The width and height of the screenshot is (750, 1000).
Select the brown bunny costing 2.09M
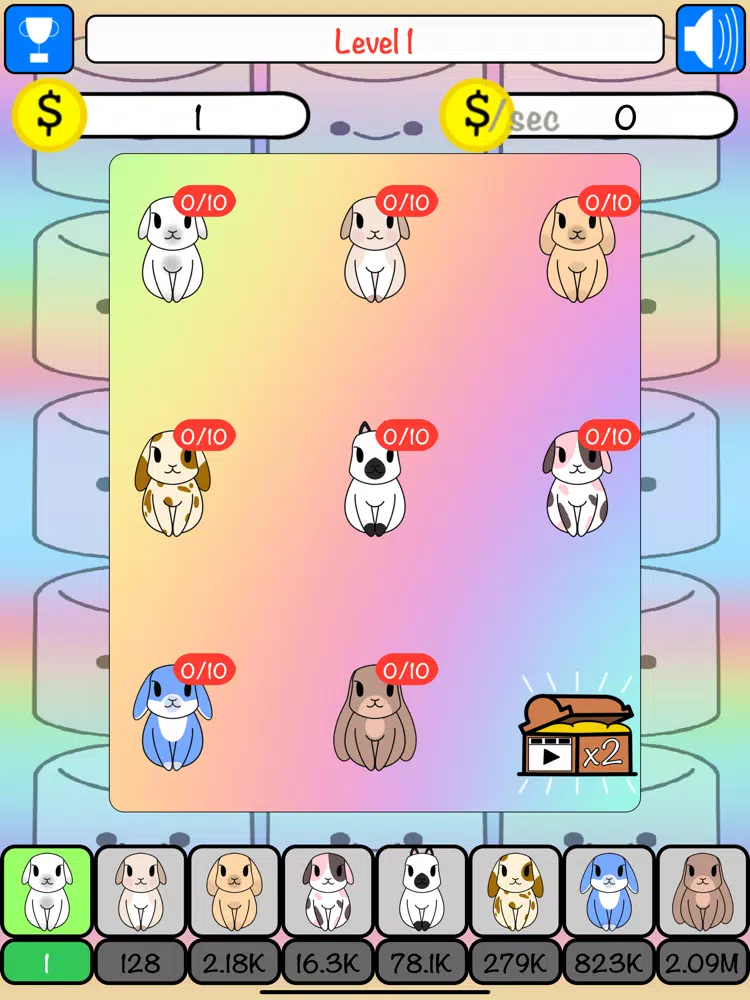(702, 891)
